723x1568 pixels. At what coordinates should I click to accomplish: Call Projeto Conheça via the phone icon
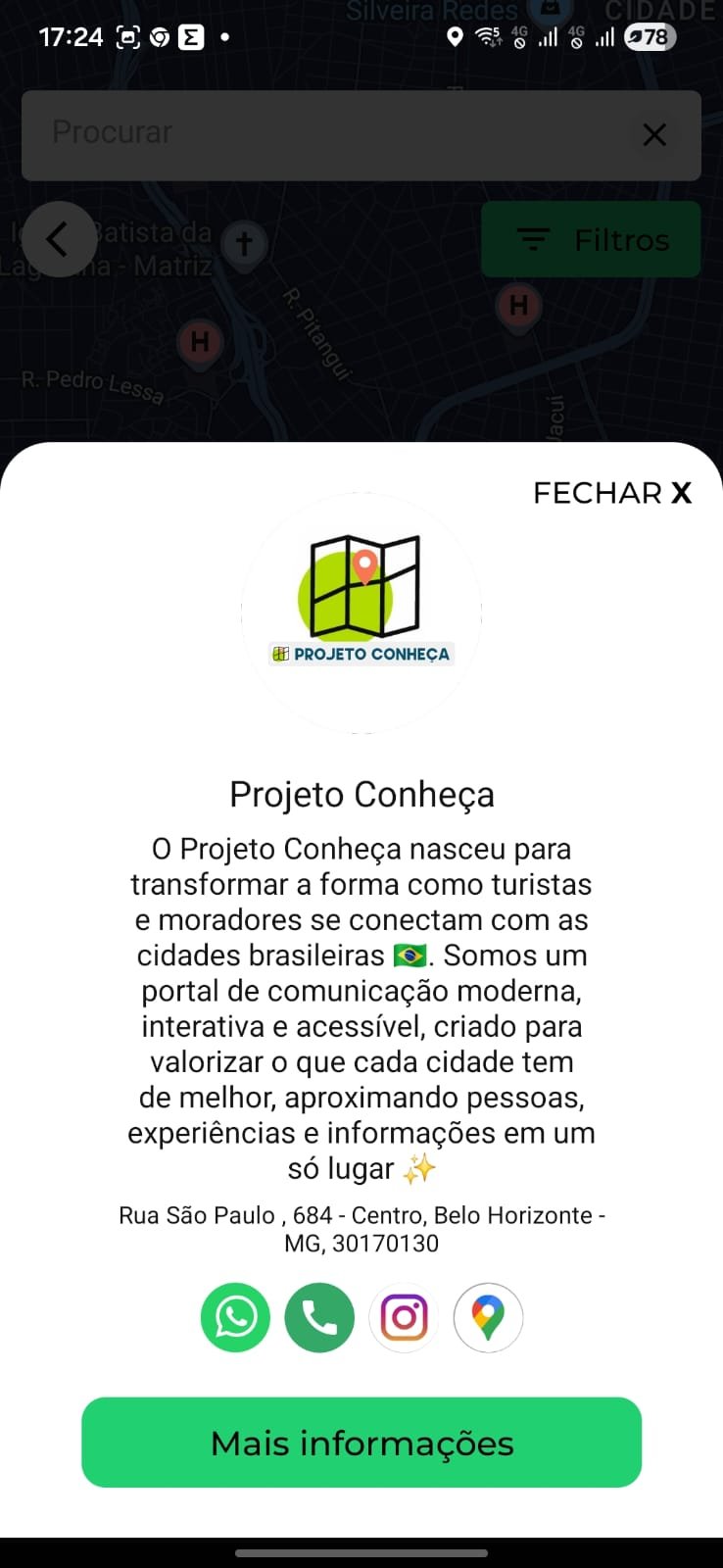click(x=319, y=1317)
